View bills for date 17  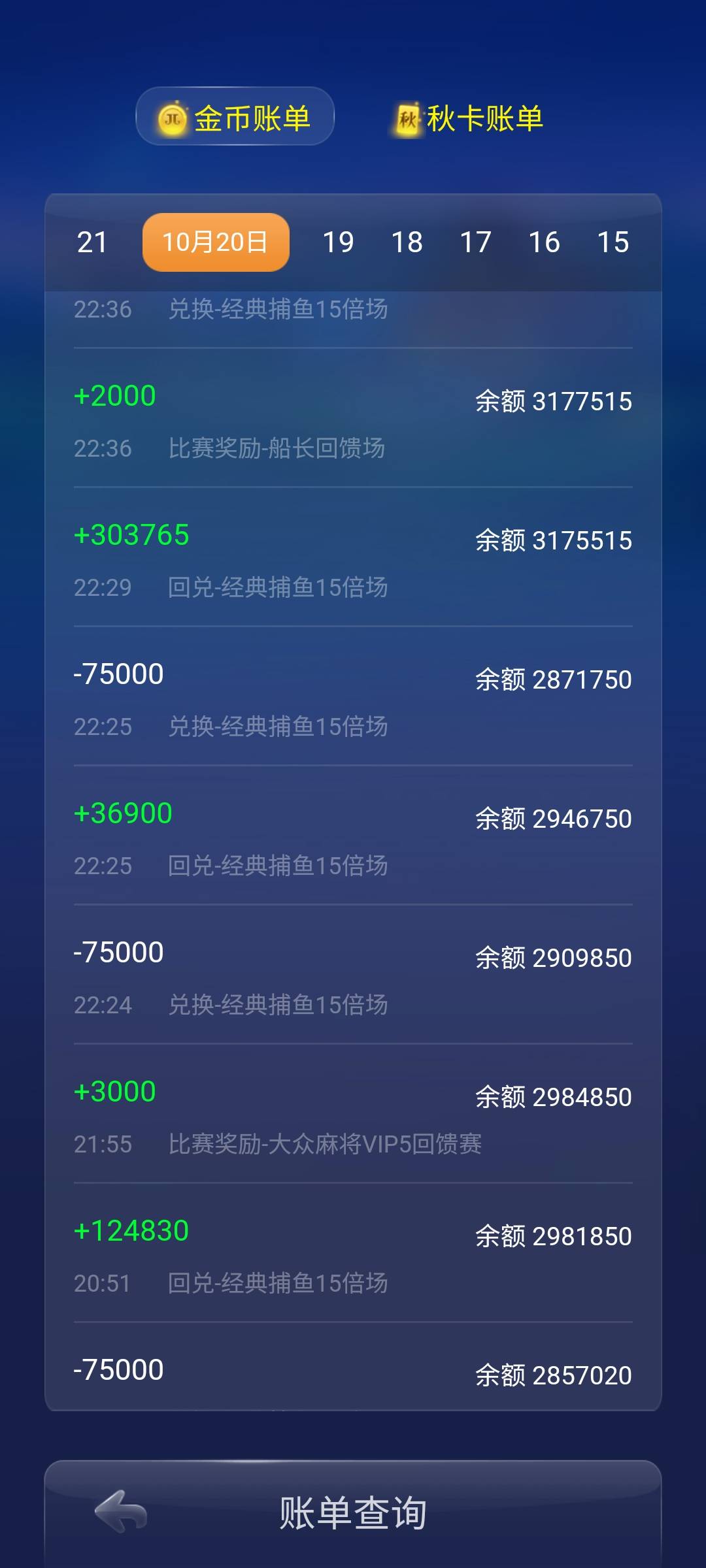477,242
